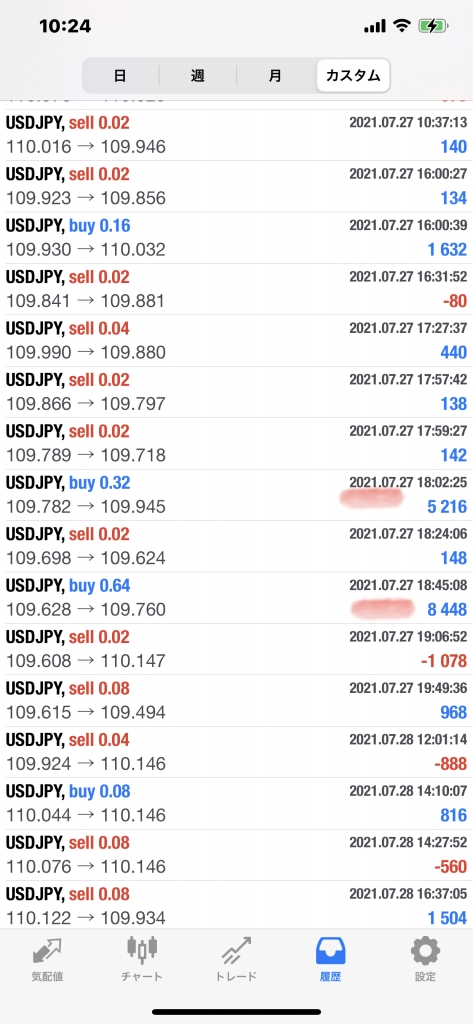473x1024 pixels.
Task: Open the USDJPY buy 0.64 trade with 8 448 profit
Action: tap(236, 598)
